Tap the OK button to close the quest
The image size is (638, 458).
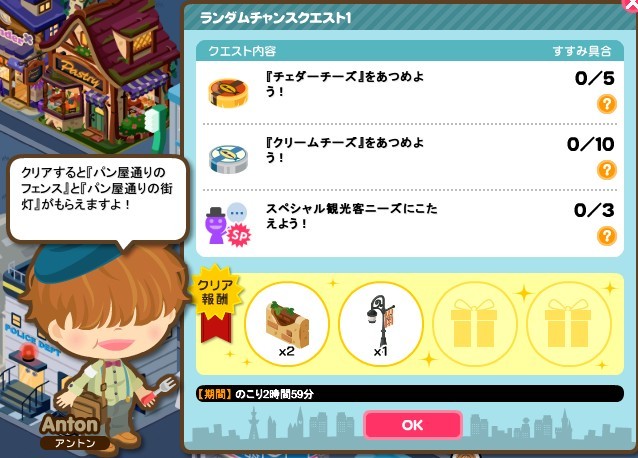(x=412, y=424)
